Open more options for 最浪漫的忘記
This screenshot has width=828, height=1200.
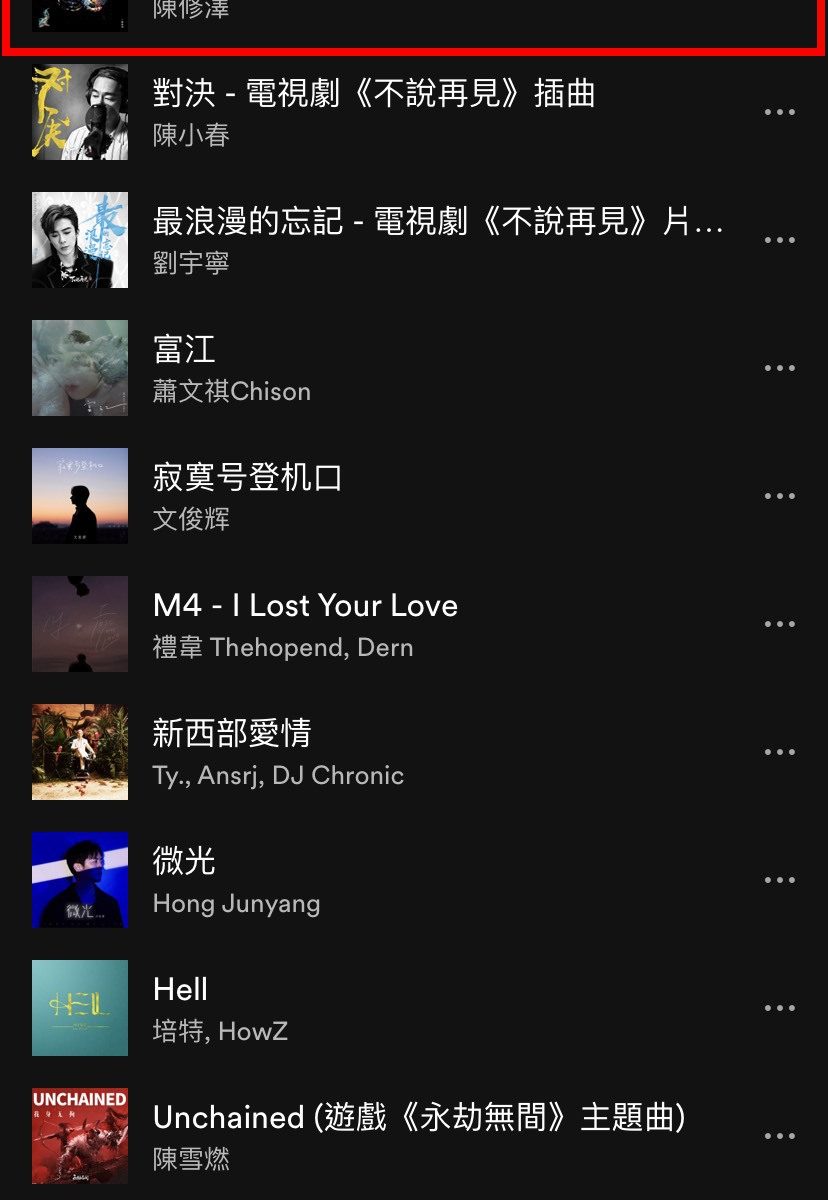pyautogui.click(x=780, y=240)
